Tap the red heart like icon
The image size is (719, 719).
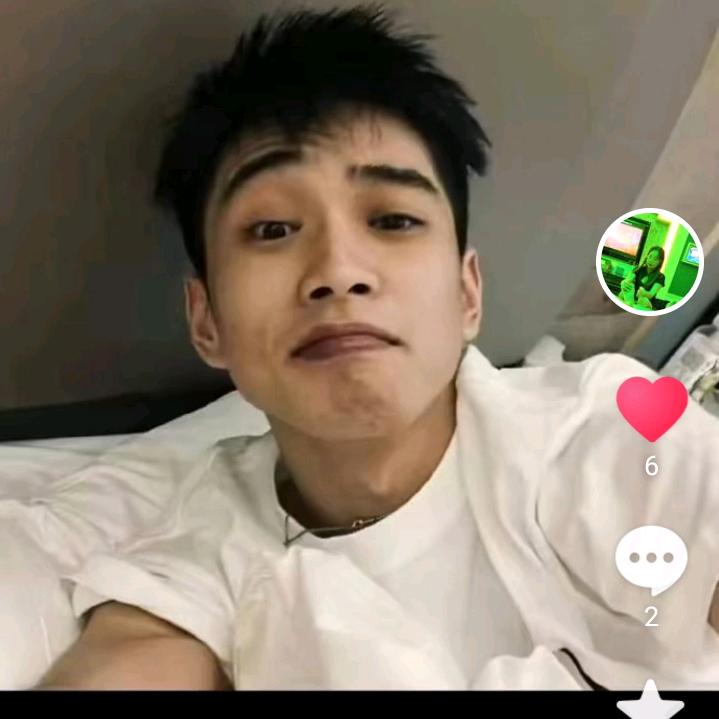click(x=652, y=409)
